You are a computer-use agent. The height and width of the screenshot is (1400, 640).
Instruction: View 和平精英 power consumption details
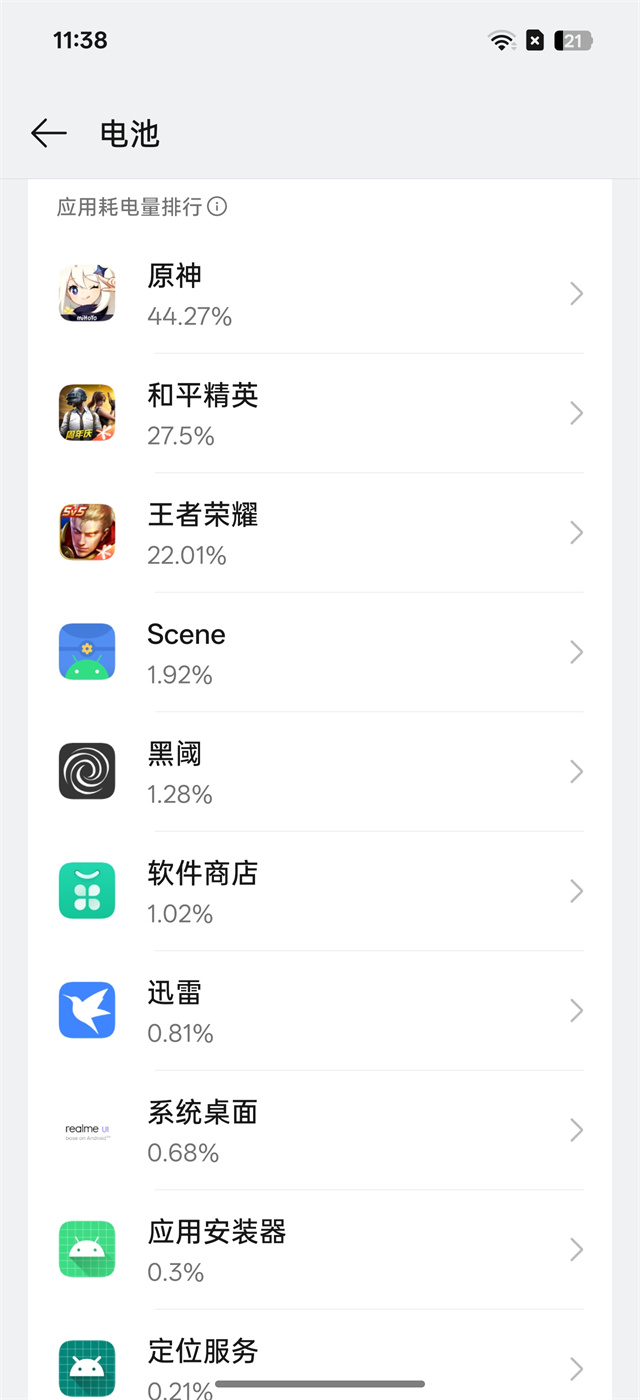[320, 413]
